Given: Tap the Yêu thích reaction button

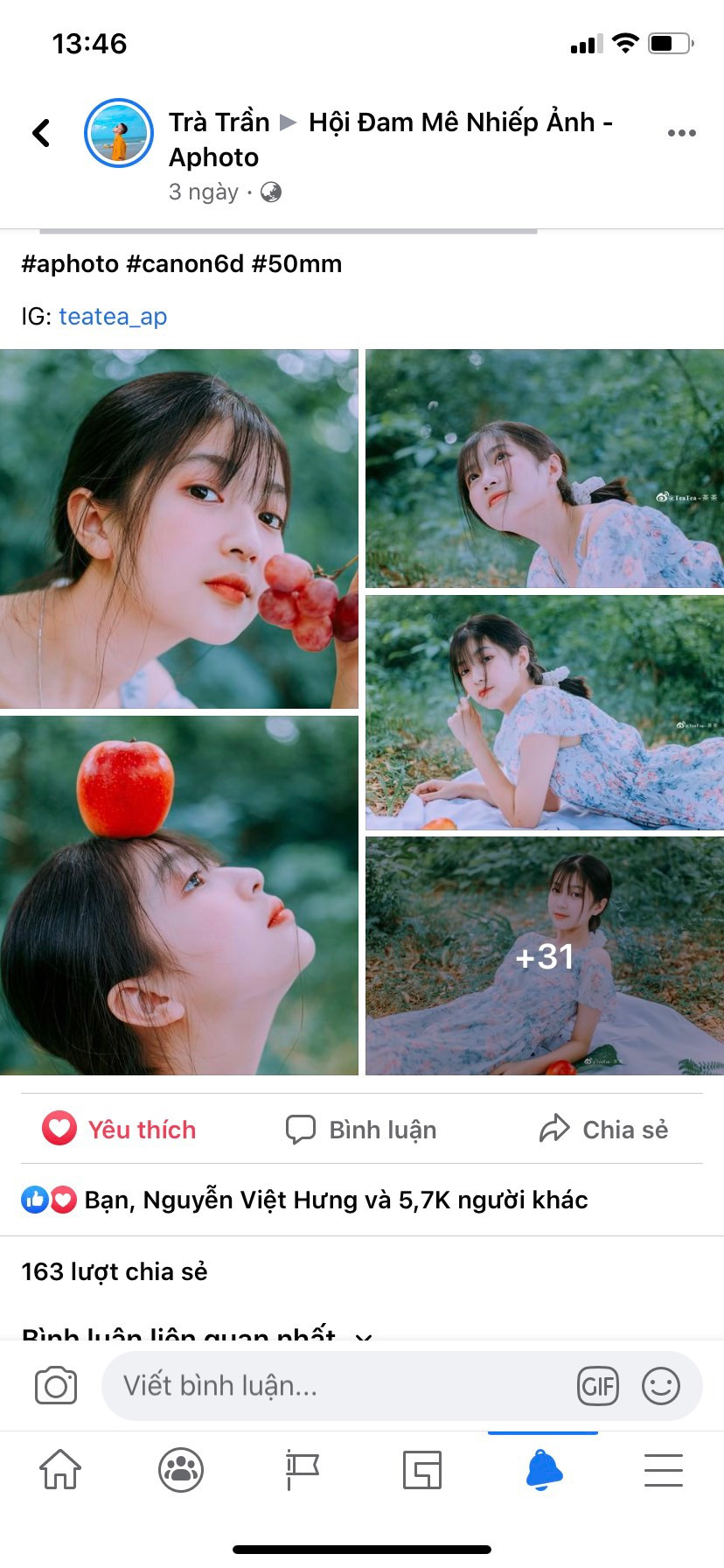Looking at the screenshot, I should pyautogui.click(x=120, y=1129).
